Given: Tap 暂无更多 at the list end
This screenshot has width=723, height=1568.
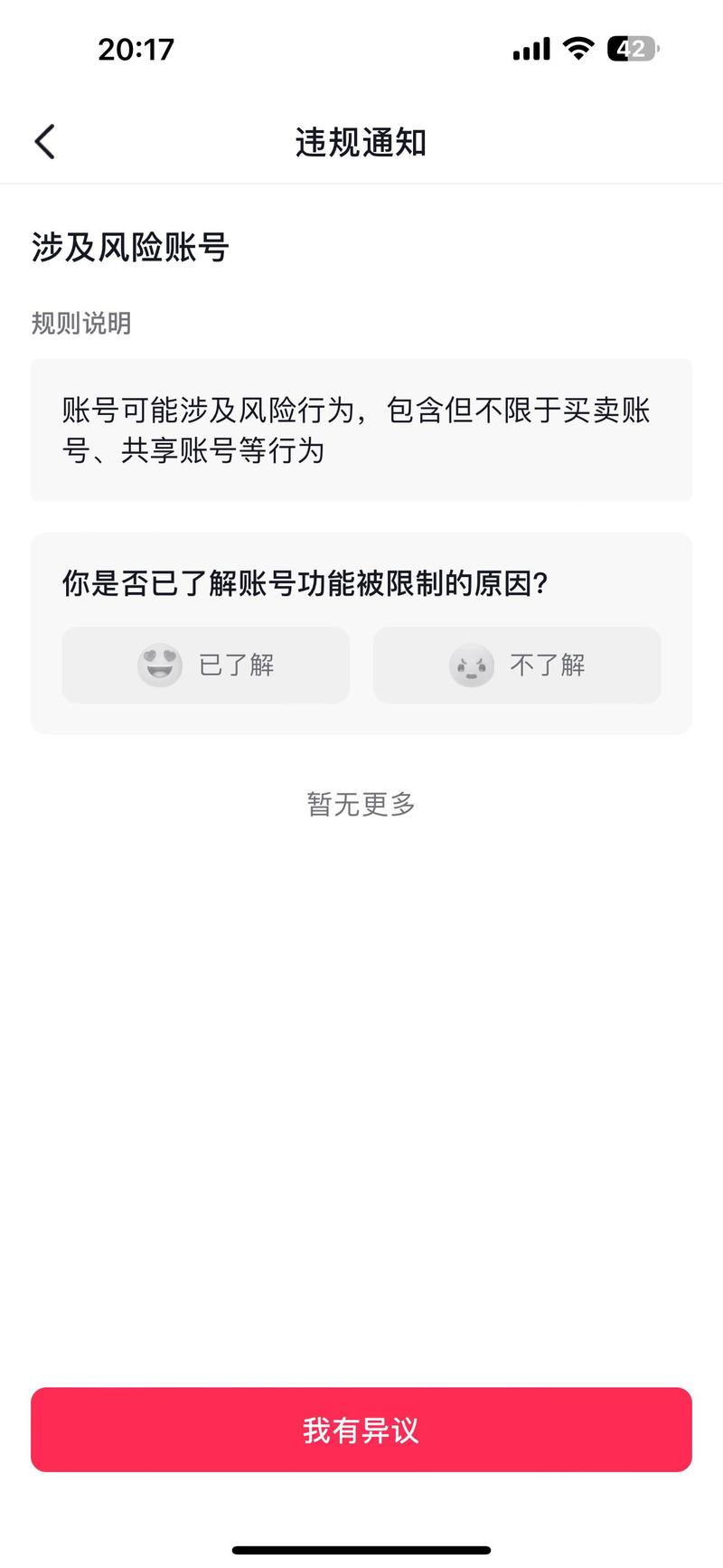Looking at the screenshot, I should [361, 804].
